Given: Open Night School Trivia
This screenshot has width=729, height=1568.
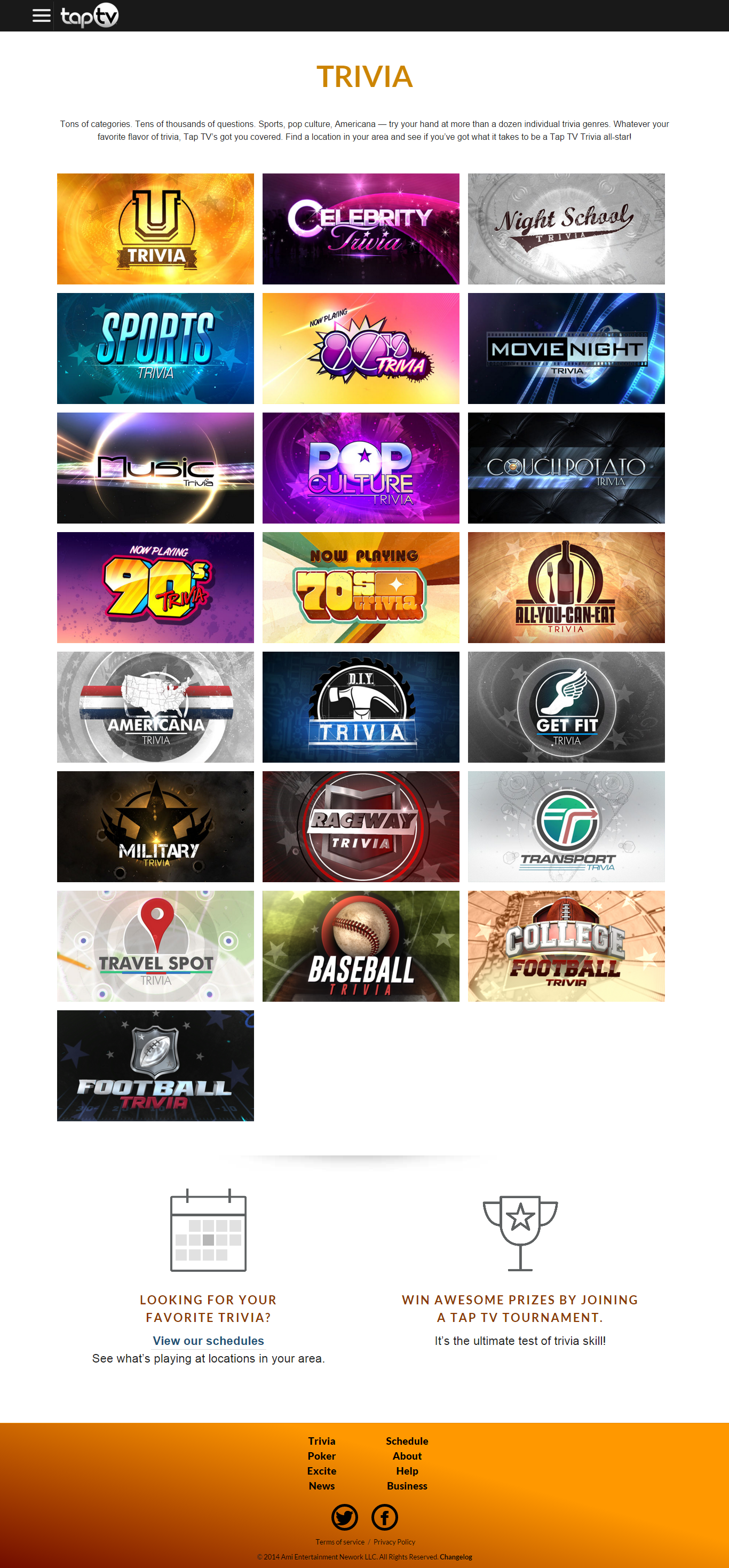Looking at the screenshot, I should click(566, 229).
